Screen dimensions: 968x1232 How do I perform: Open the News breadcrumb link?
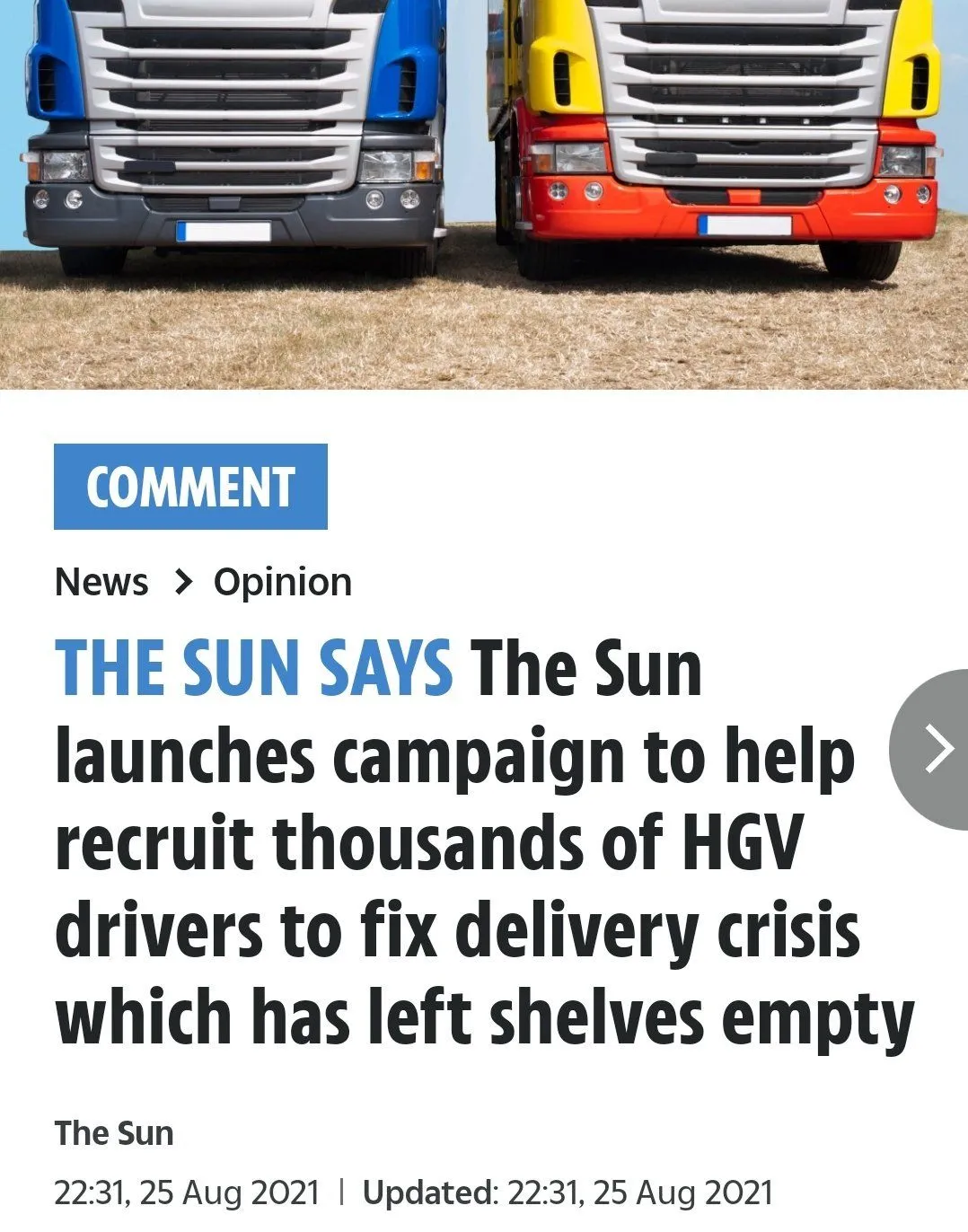pos(101,582)
